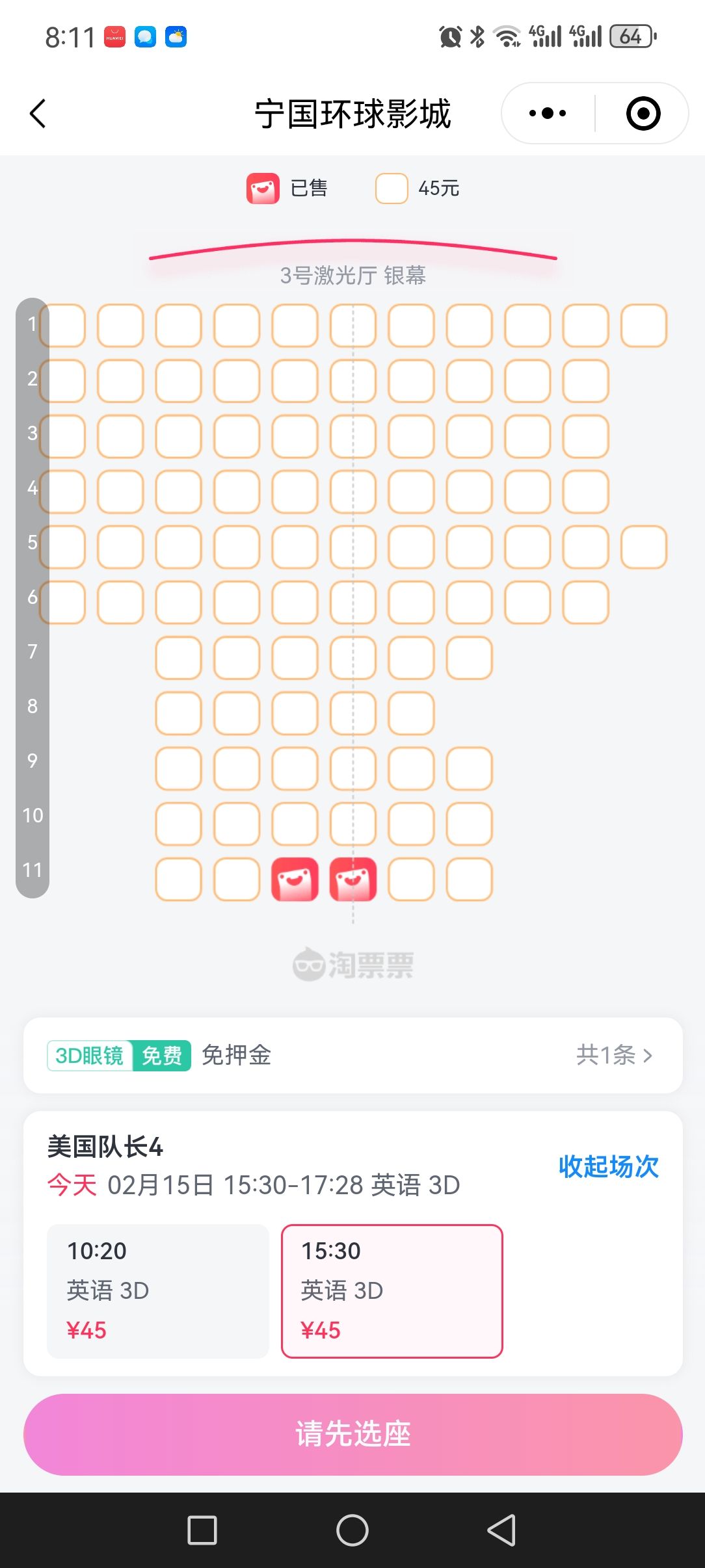The height and width of the screenshot is (1568, 705).
Task: Choose the 15:30 showtime
Action: (x=392, y=1290)
